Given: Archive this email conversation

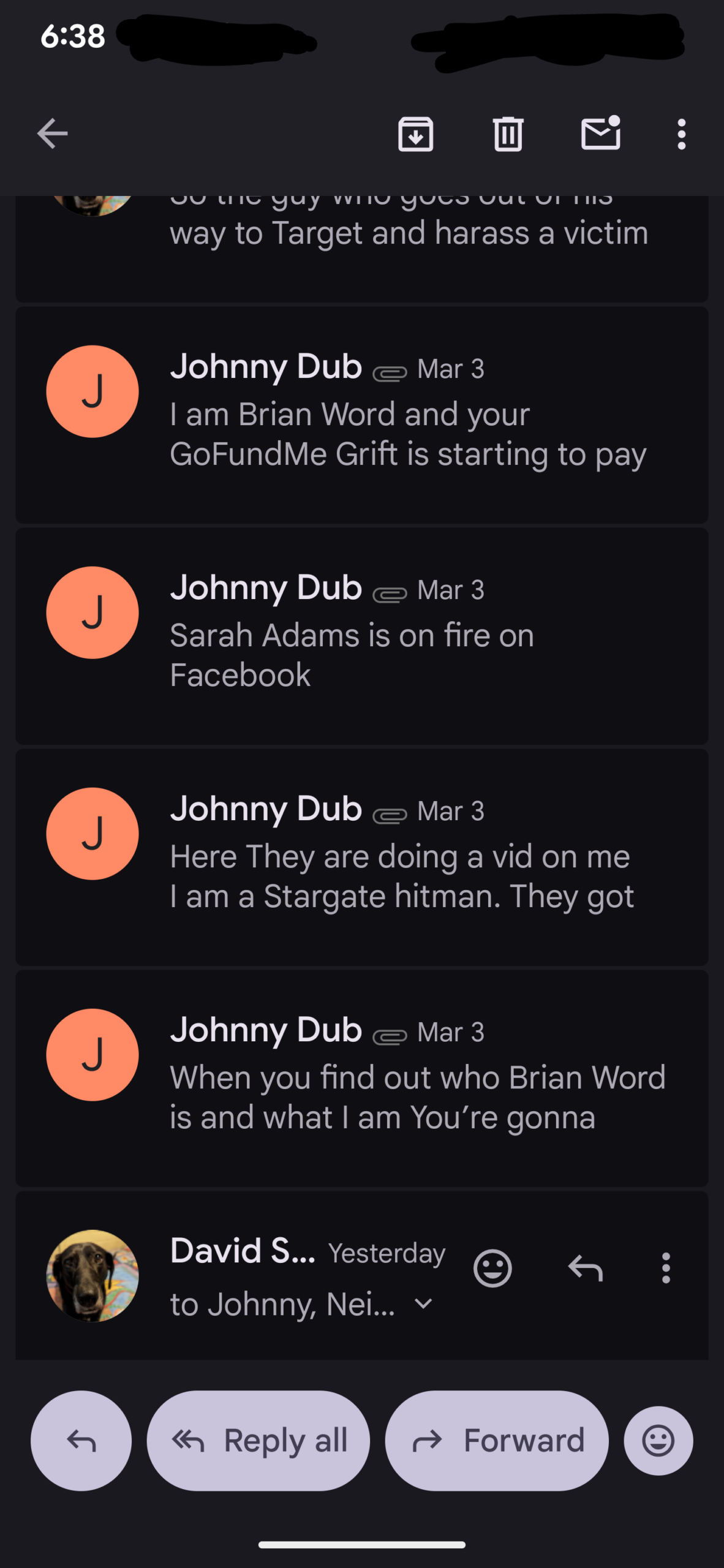Looking at the screenshot, I should point(416,134).
